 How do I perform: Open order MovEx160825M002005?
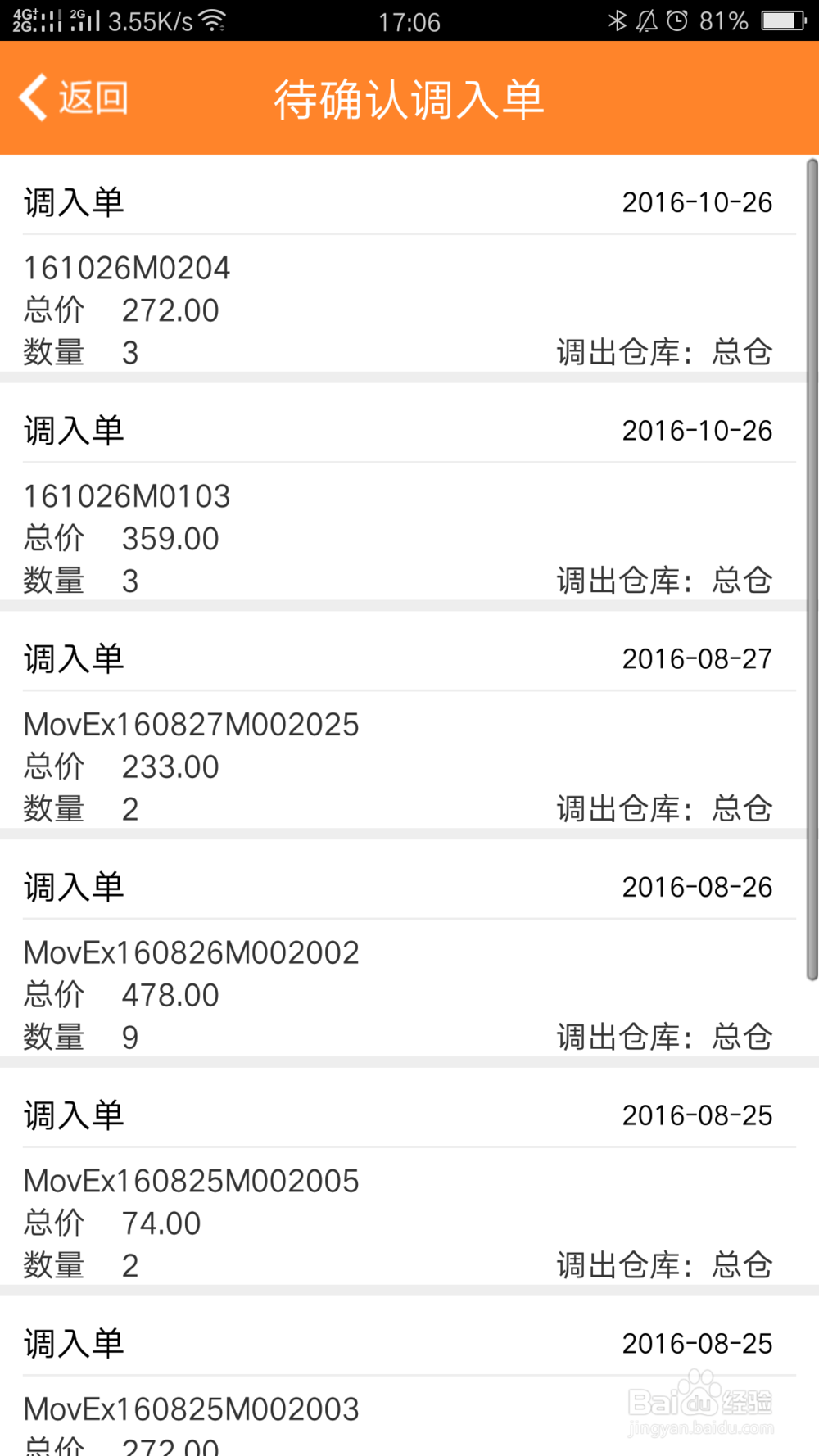point(192,1182)
